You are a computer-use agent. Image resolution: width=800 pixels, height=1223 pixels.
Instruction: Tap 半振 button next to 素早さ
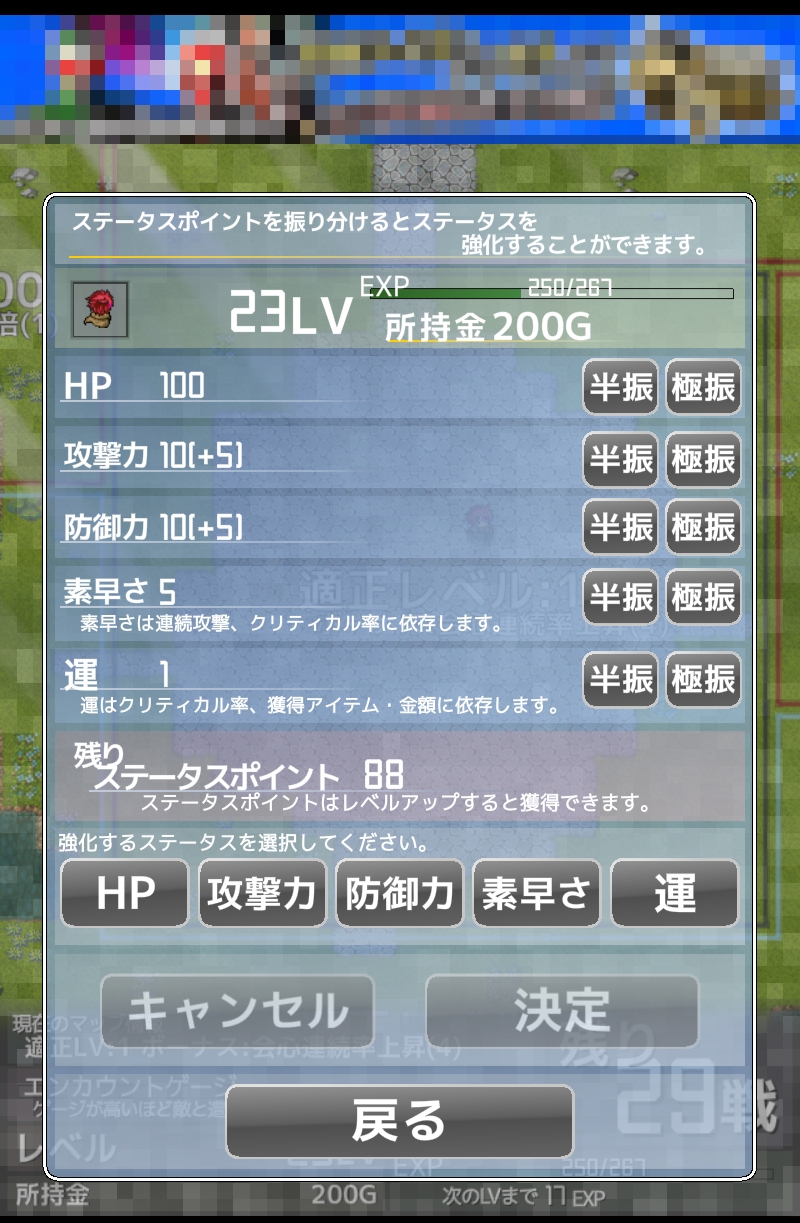coord(621,598)
